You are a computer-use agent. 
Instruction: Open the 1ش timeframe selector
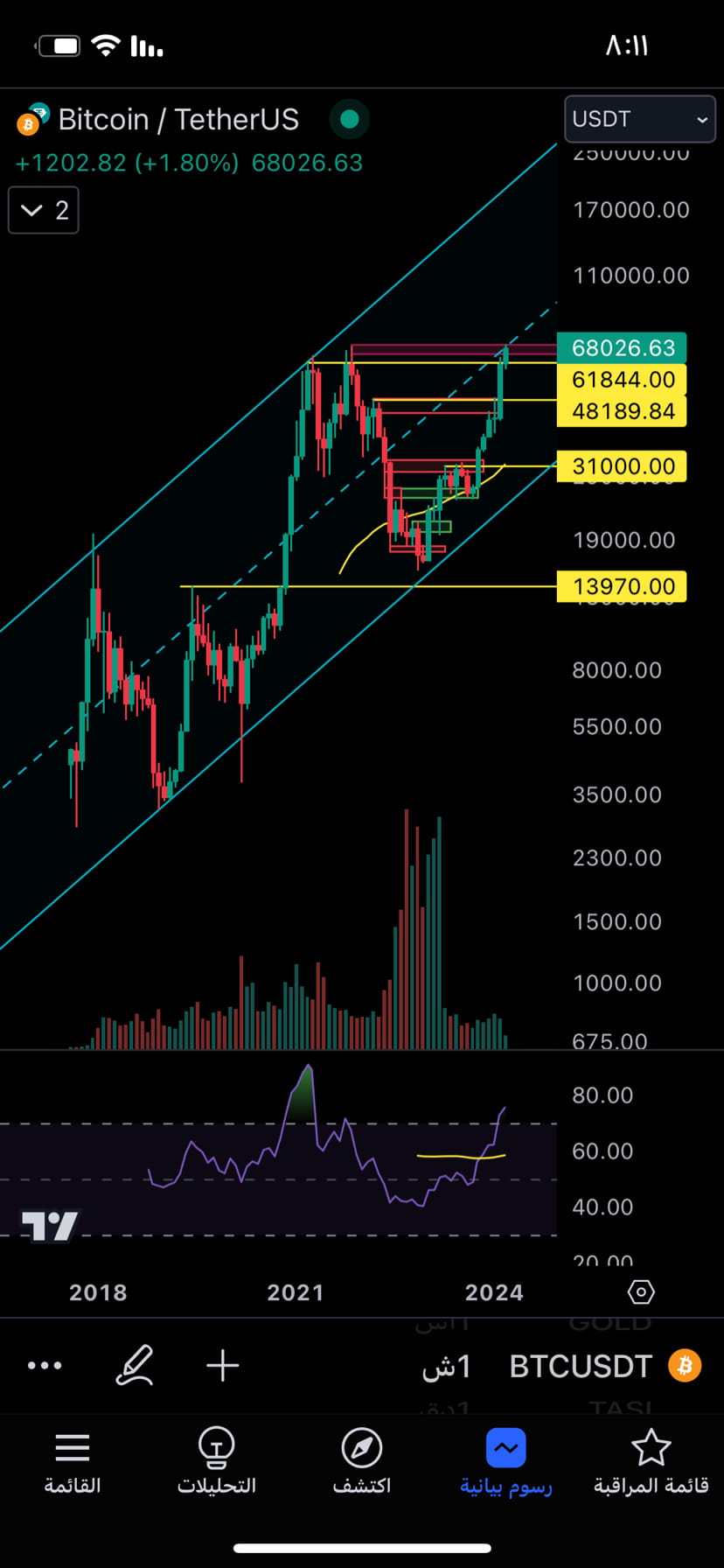click(x=446, y=1365)
